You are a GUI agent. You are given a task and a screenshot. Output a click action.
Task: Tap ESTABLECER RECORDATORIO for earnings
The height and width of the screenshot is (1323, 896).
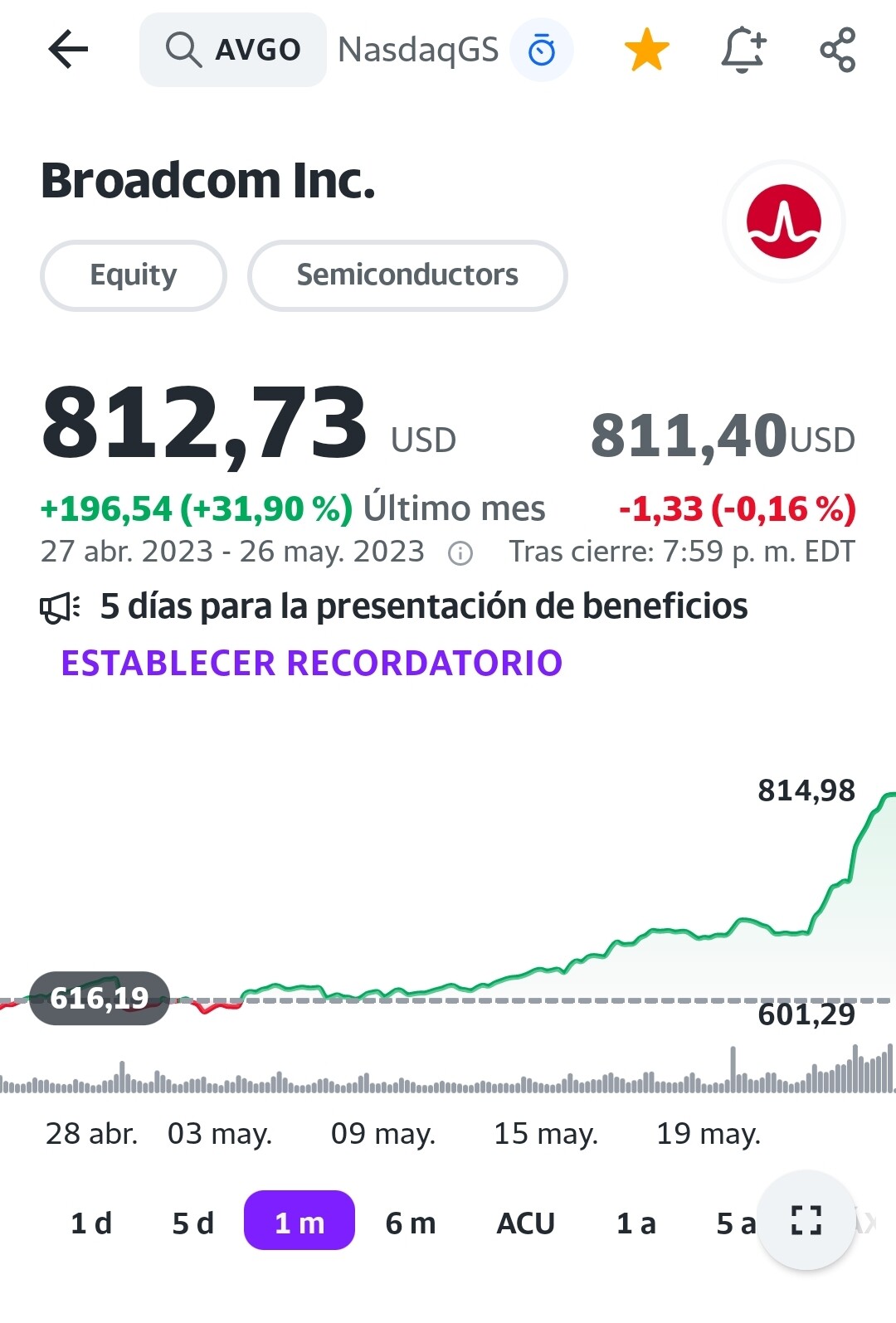click(312, 664)
